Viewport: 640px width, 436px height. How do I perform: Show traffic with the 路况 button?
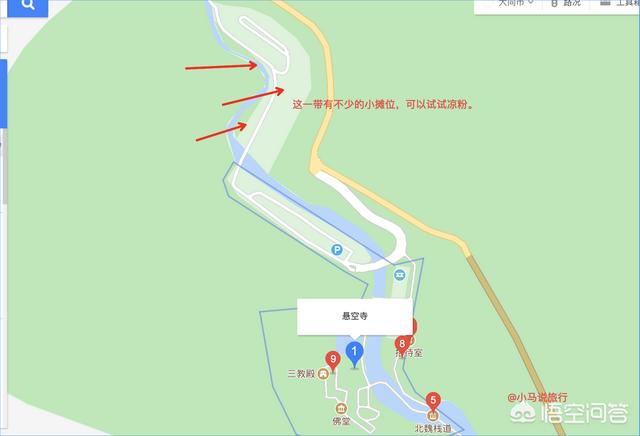(x=565, y=4)
